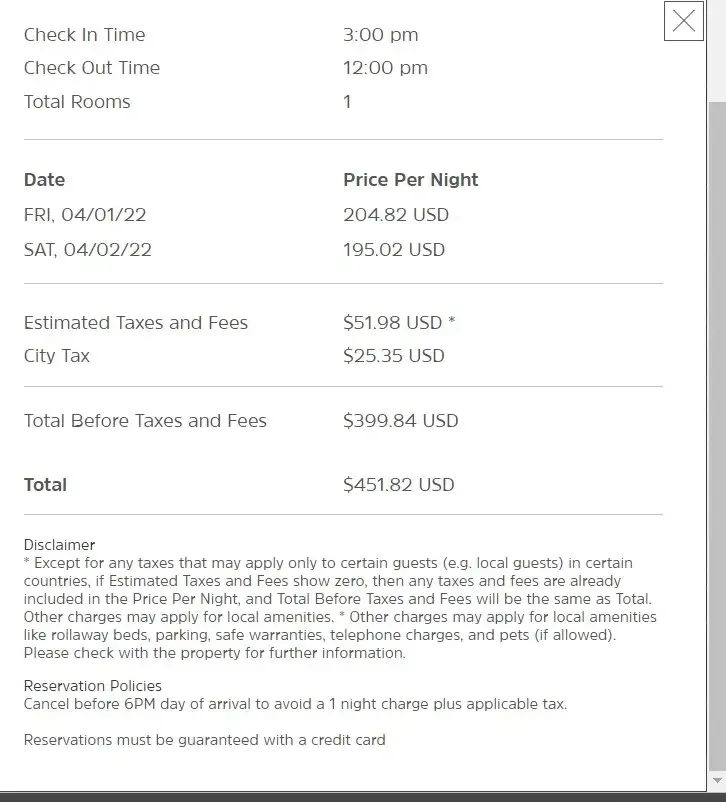This screenshot has width=726, height=802.
Task: Close the price details dialog
Action: point(684,21)
